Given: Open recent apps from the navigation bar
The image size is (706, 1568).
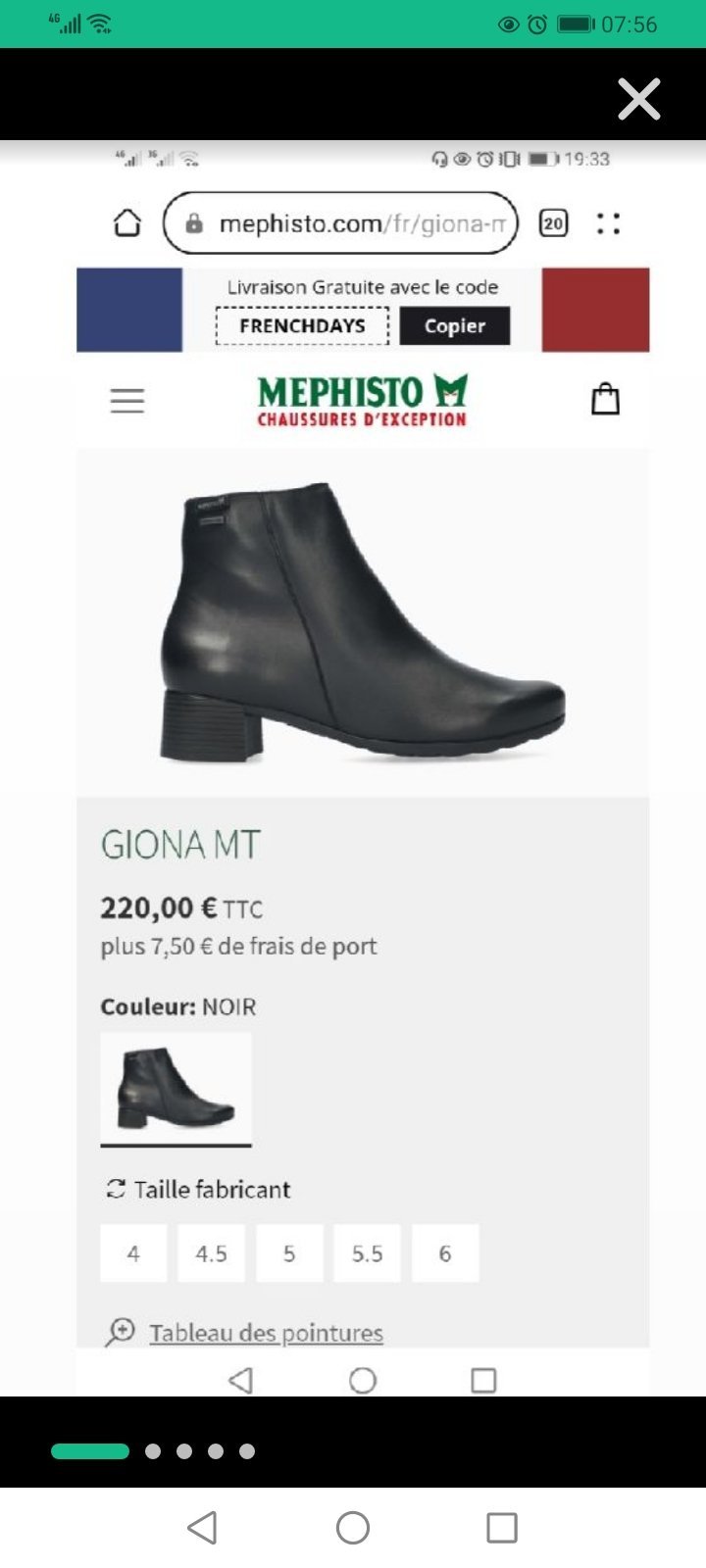Looking at the screenshot, I should click(x=502, y=1527).
